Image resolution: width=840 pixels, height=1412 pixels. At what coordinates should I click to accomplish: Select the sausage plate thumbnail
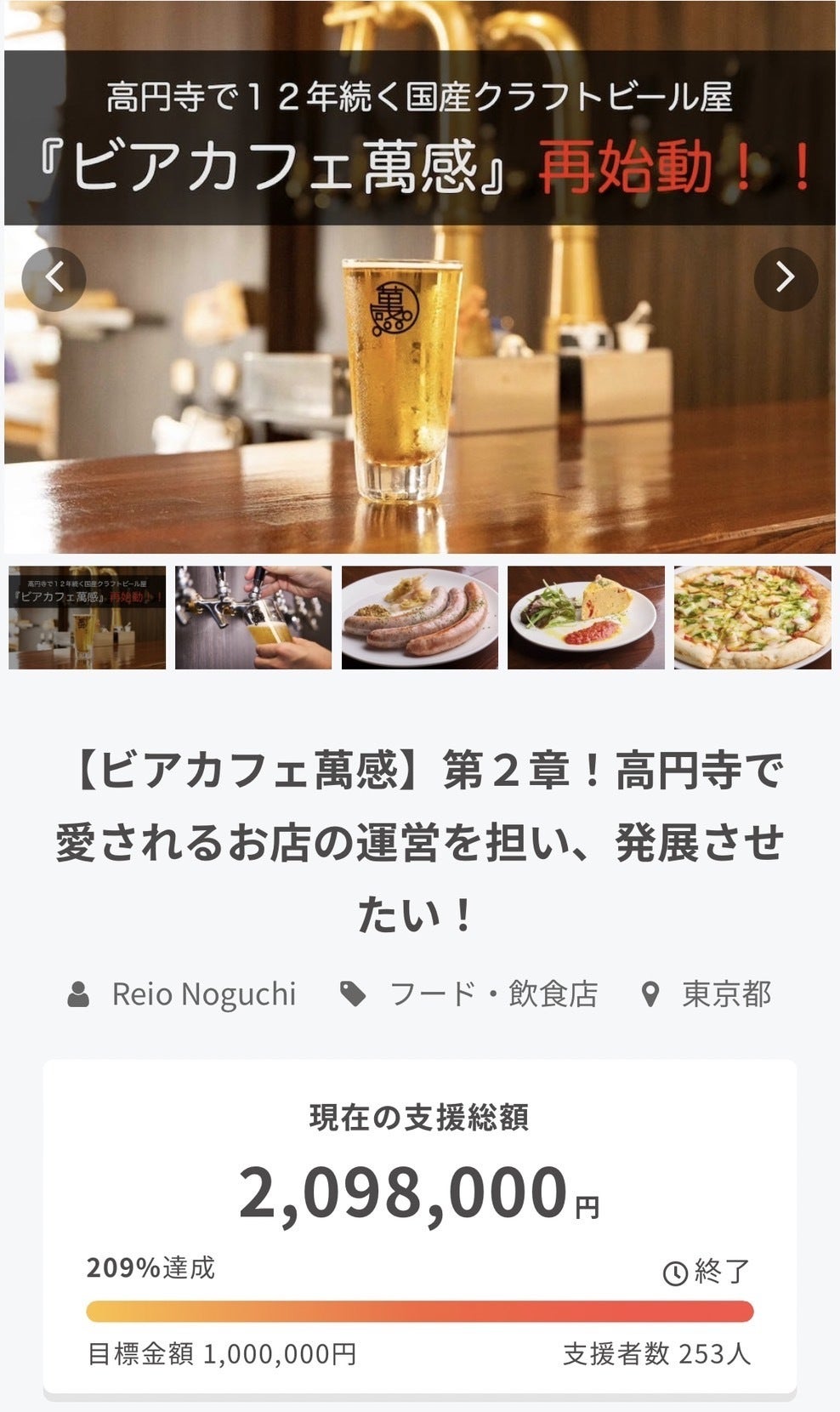coord(420,618)
